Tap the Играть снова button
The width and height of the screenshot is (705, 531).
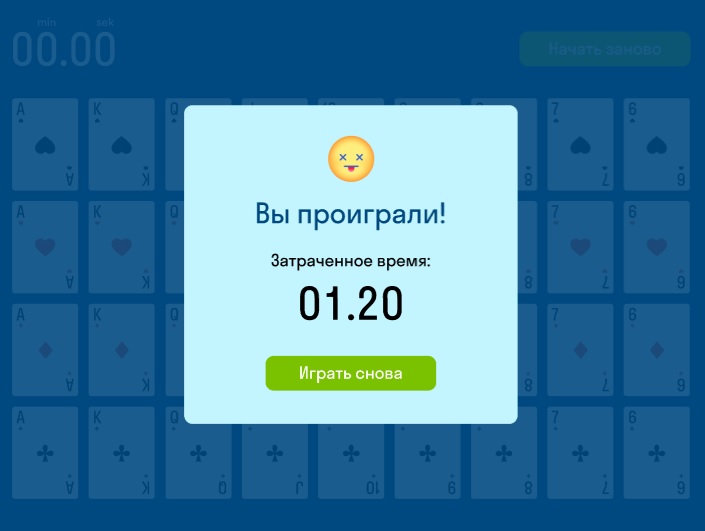(351, 373)
